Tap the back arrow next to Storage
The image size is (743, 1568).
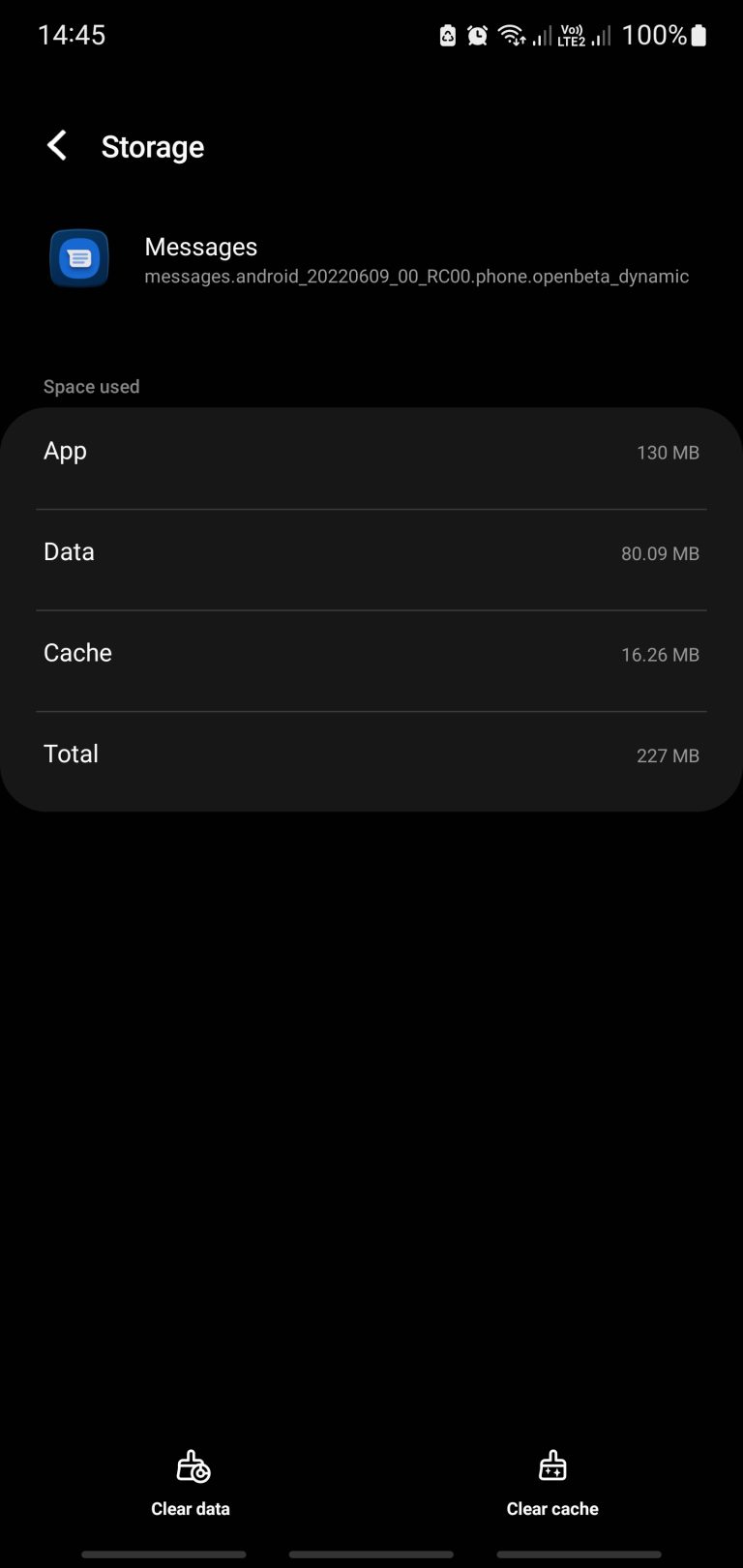[56, 145]
